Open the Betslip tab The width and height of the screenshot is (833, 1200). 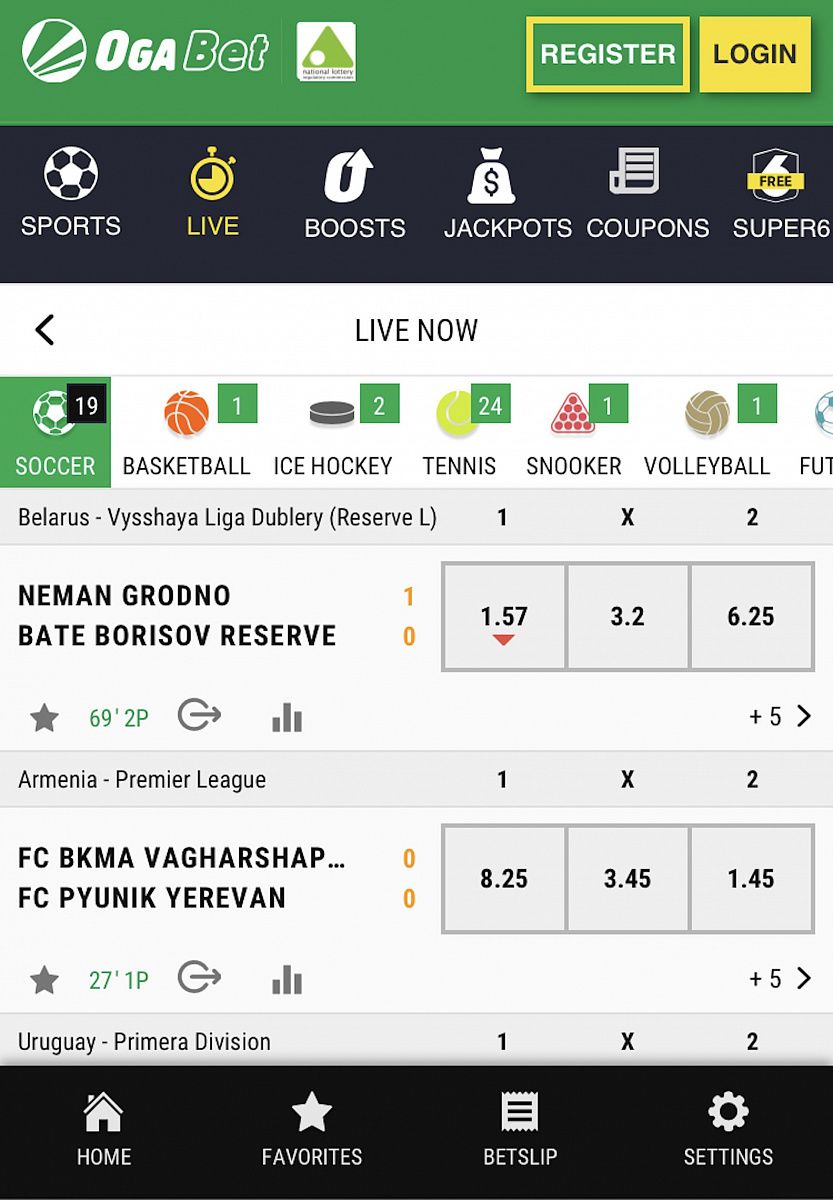pyautogui.click(x=520, y=1130)
